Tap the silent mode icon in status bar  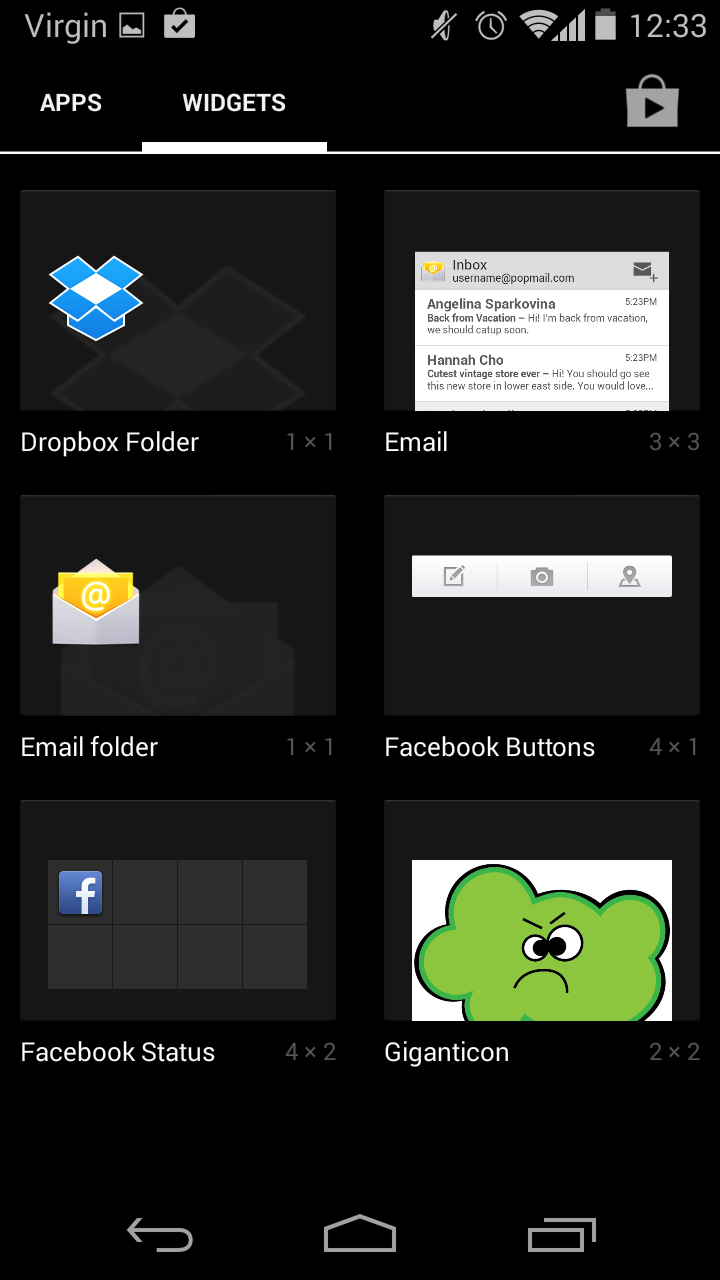point(441,25)
